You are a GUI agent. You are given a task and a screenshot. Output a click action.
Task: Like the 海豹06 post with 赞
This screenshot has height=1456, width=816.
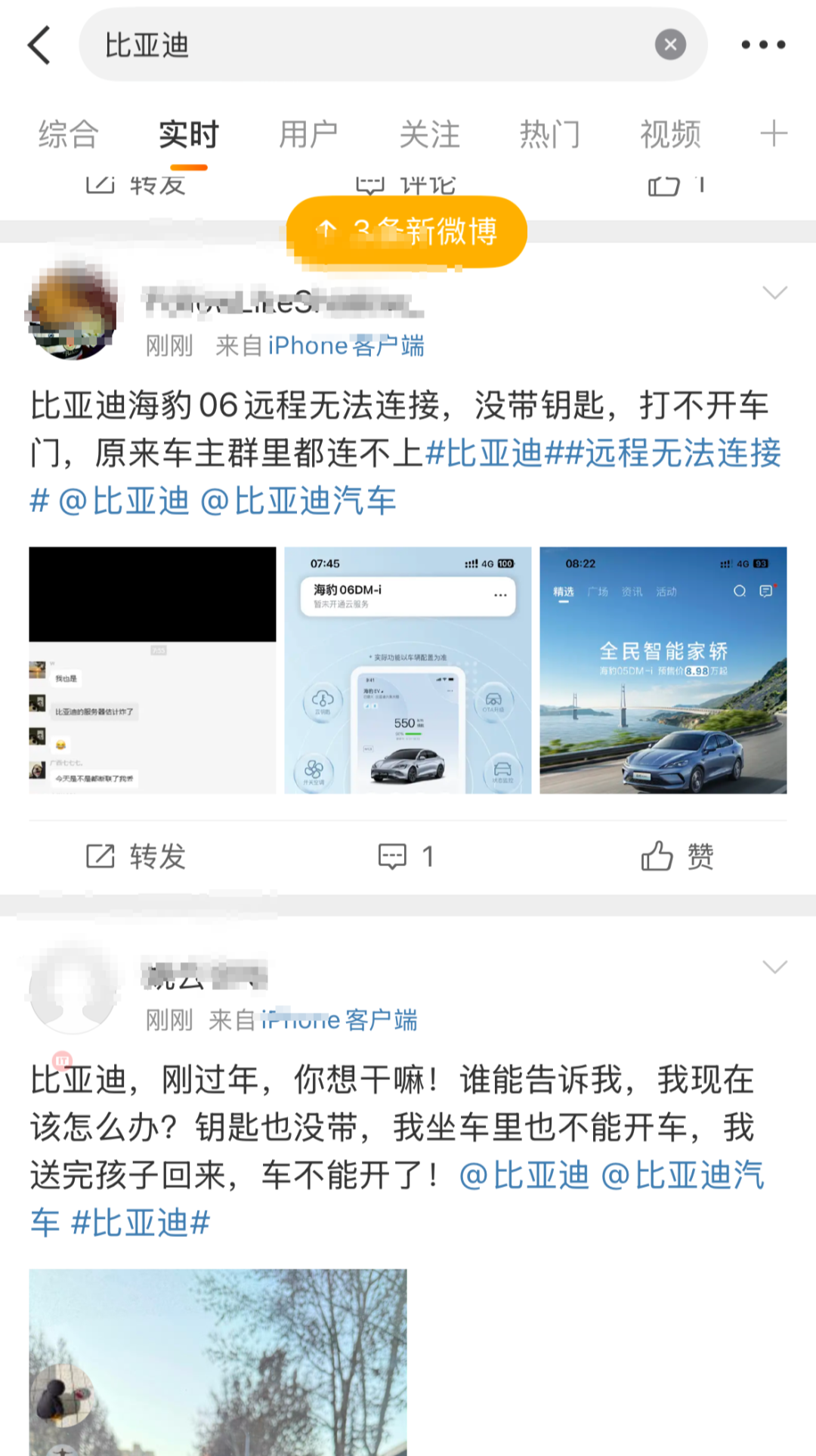678,856
